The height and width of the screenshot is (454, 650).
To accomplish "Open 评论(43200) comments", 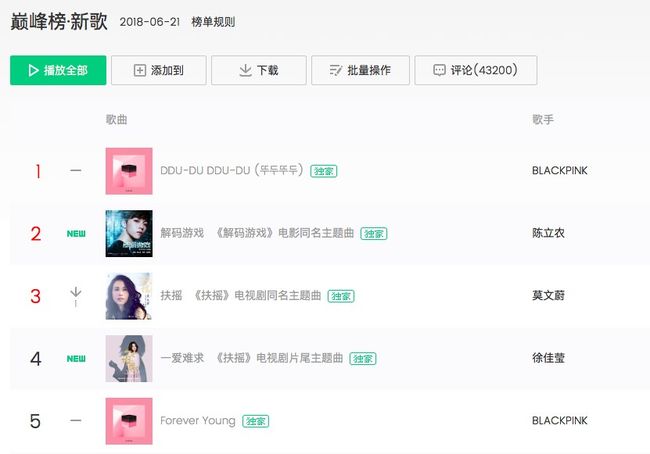I will click(x=475, y=70).
